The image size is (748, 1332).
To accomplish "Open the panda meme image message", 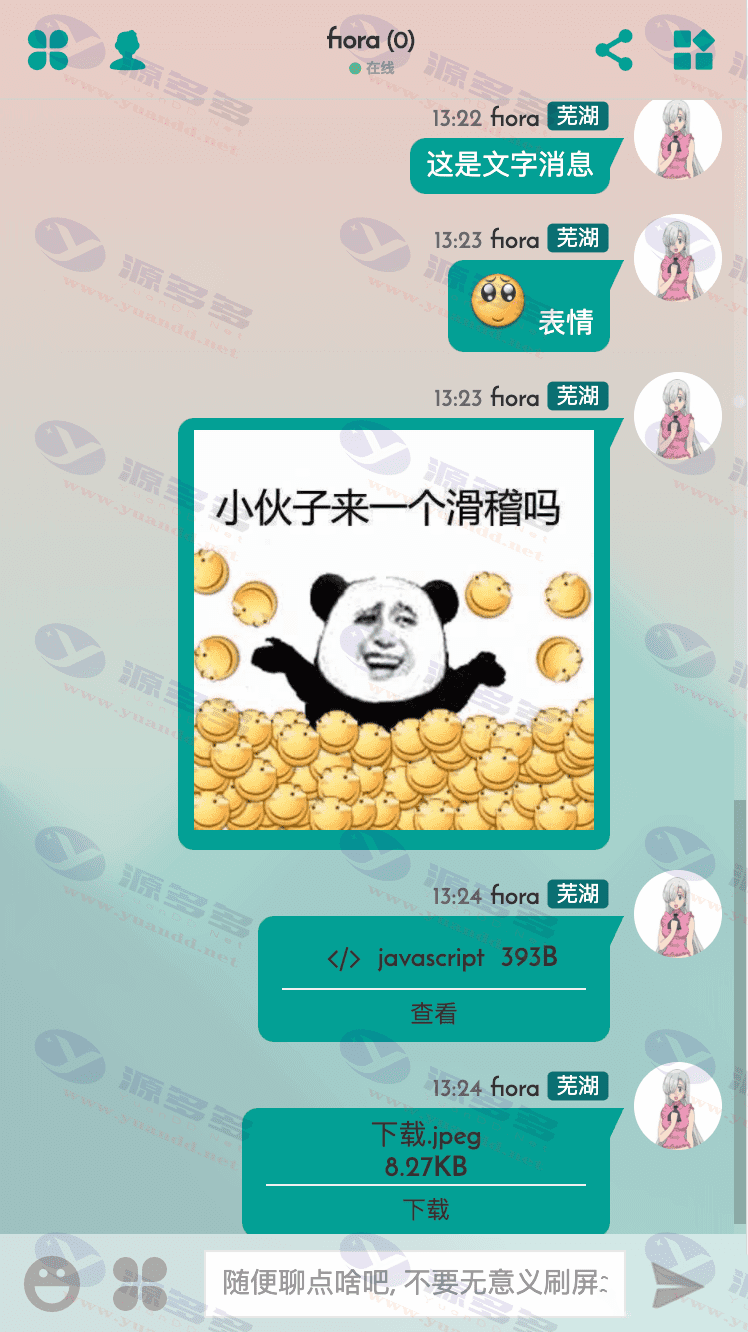I will 394,630.
